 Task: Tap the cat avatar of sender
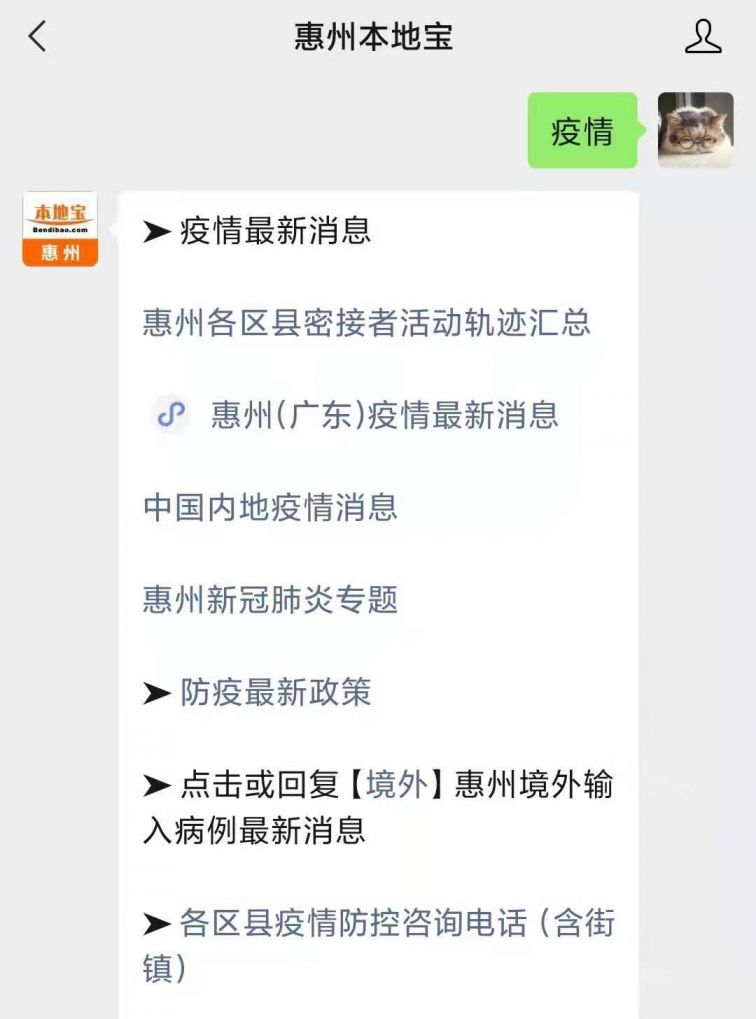coord(695,130)
